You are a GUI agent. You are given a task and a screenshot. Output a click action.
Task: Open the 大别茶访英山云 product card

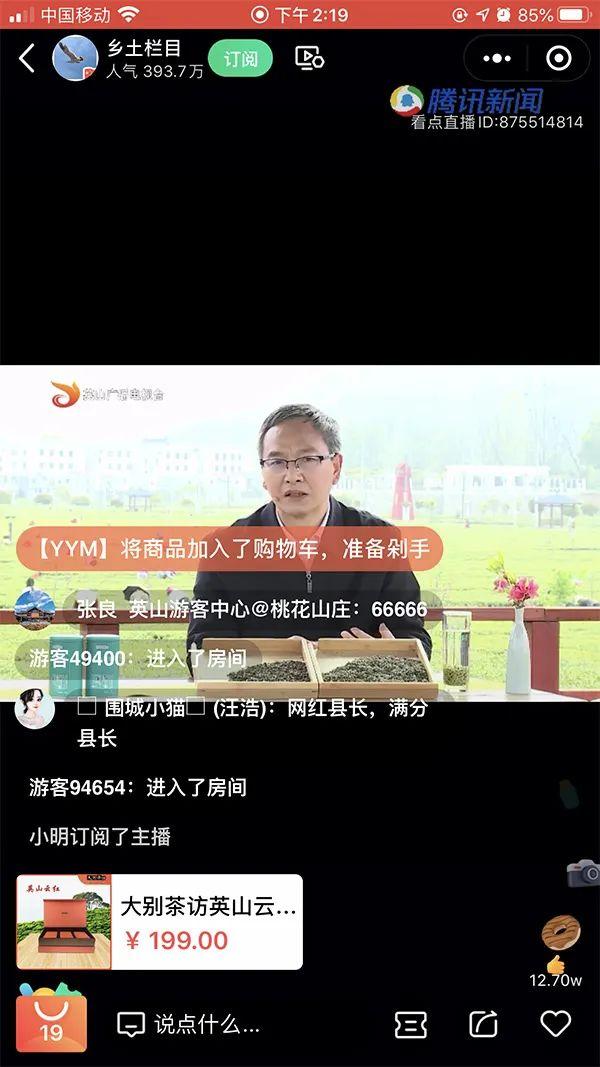click(159, 921)
